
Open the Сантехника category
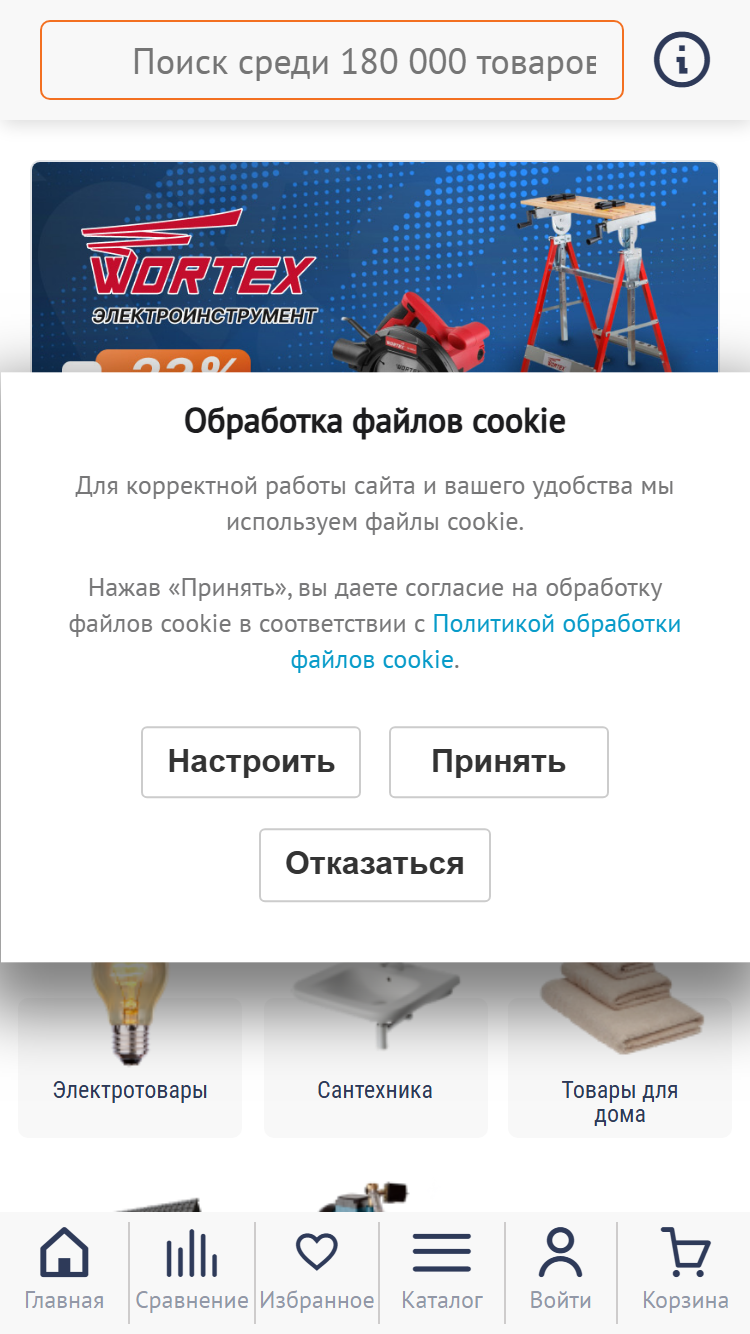point(375,1050)
